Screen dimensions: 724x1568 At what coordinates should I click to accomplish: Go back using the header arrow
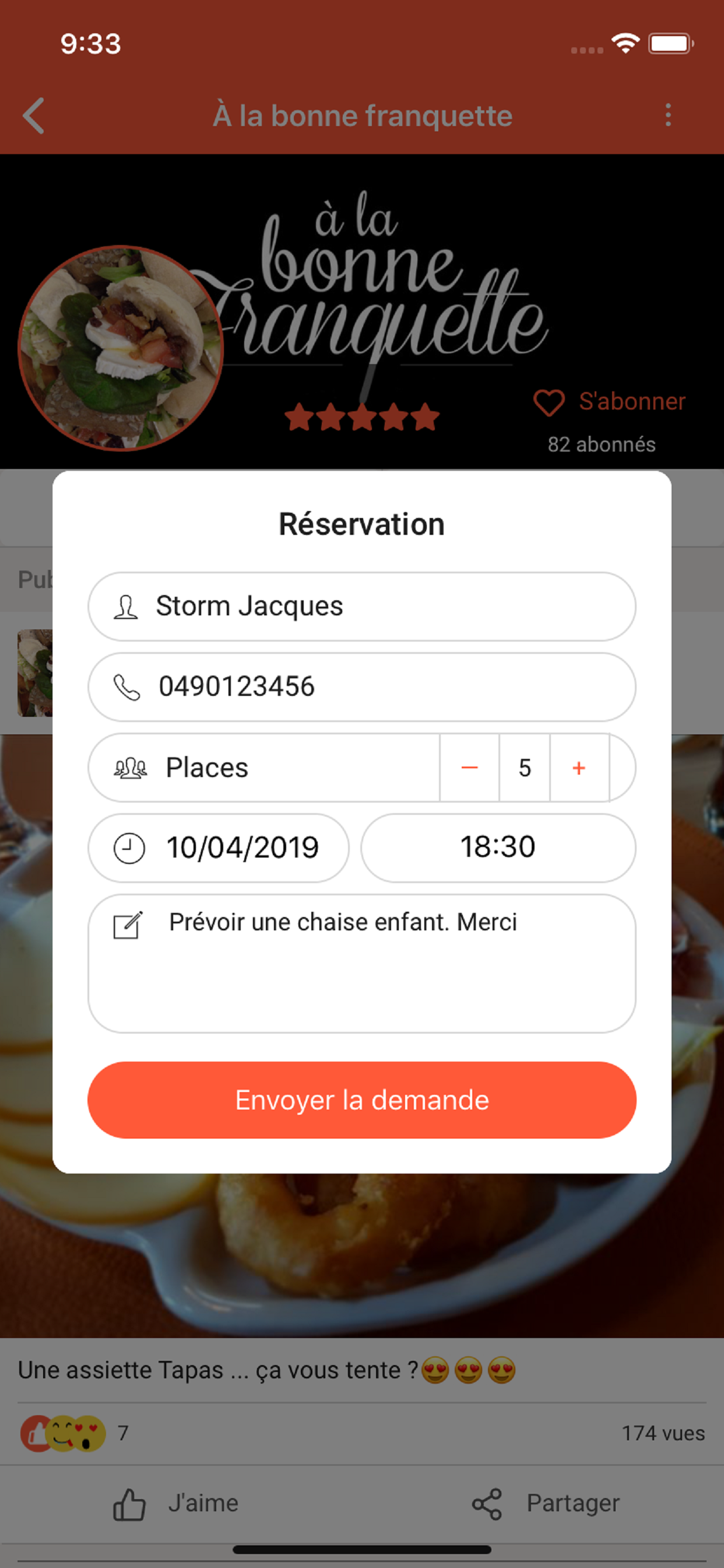point(34,116)
